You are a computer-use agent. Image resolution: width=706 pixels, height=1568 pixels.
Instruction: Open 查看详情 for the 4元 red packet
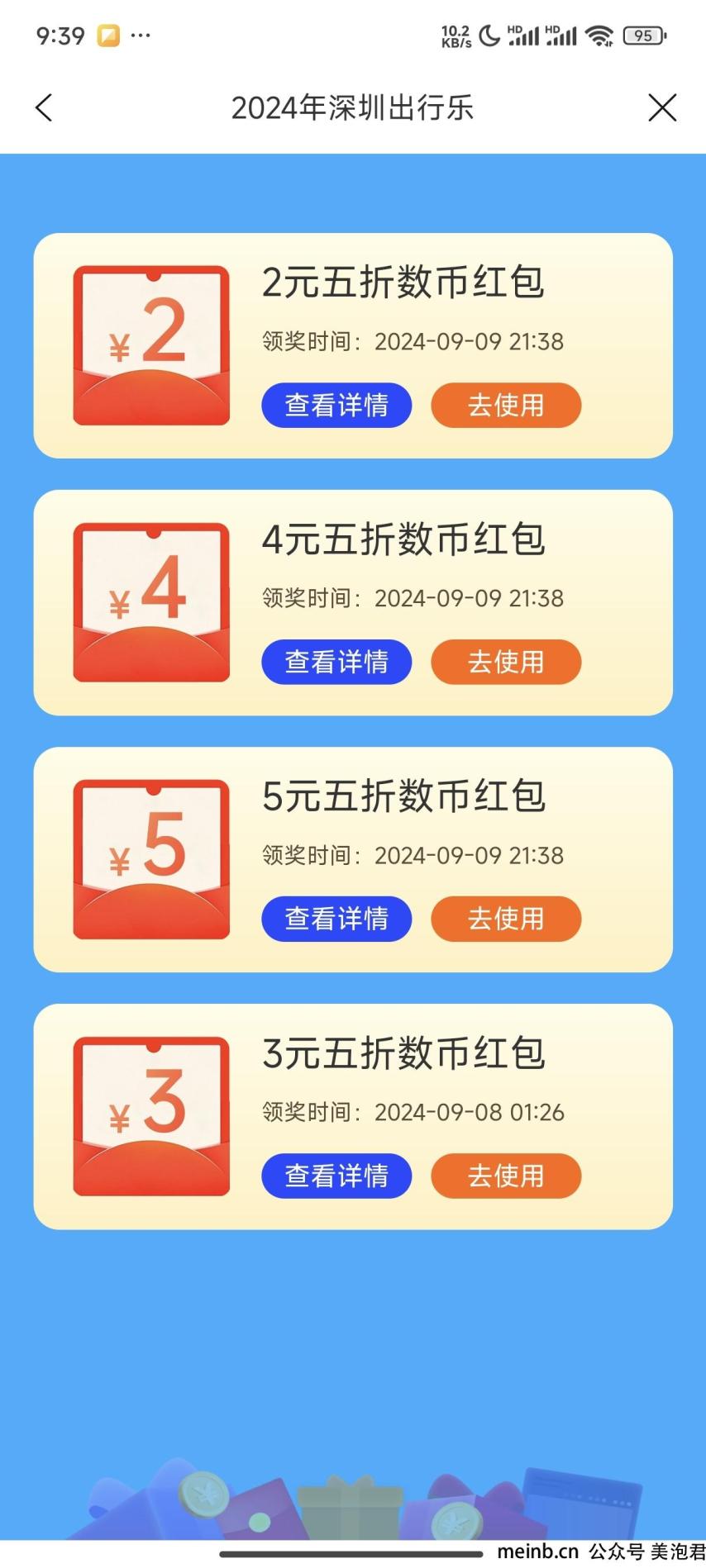point(336,662)
